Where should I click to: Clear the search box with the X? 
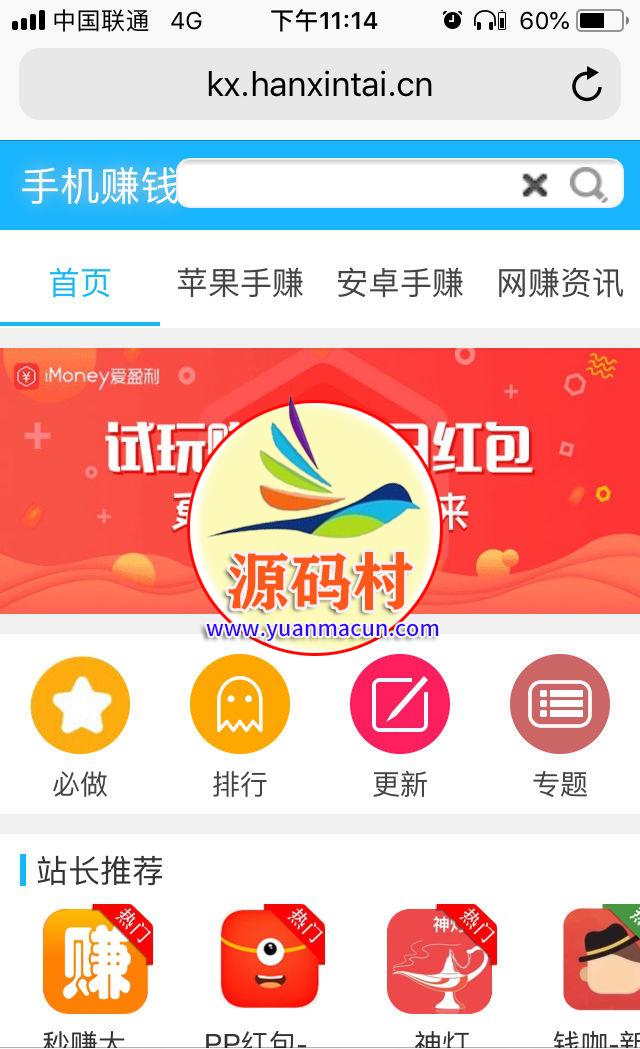[x=535, y=184]
